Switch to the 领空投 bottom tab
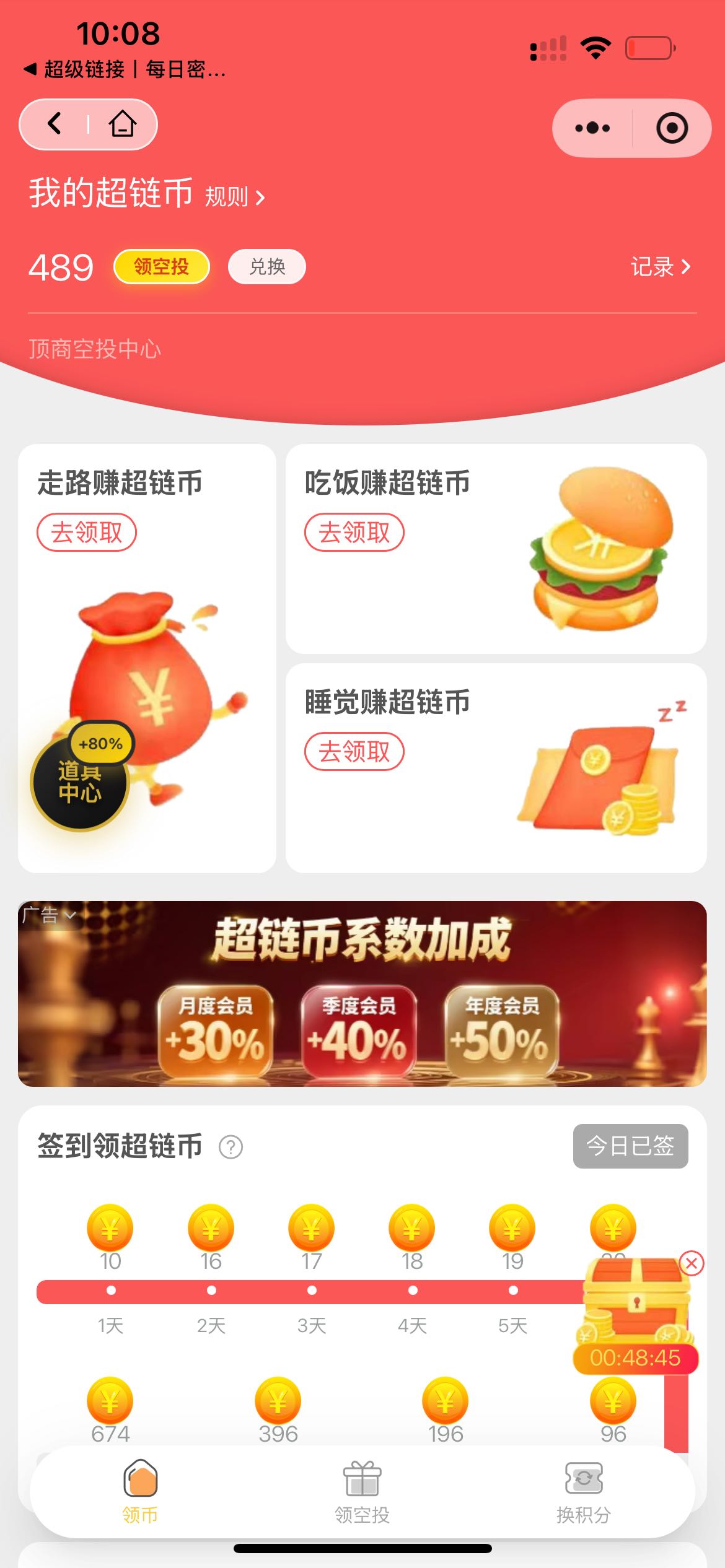This screenshot has width=725, height=1568. point(362,1492)
